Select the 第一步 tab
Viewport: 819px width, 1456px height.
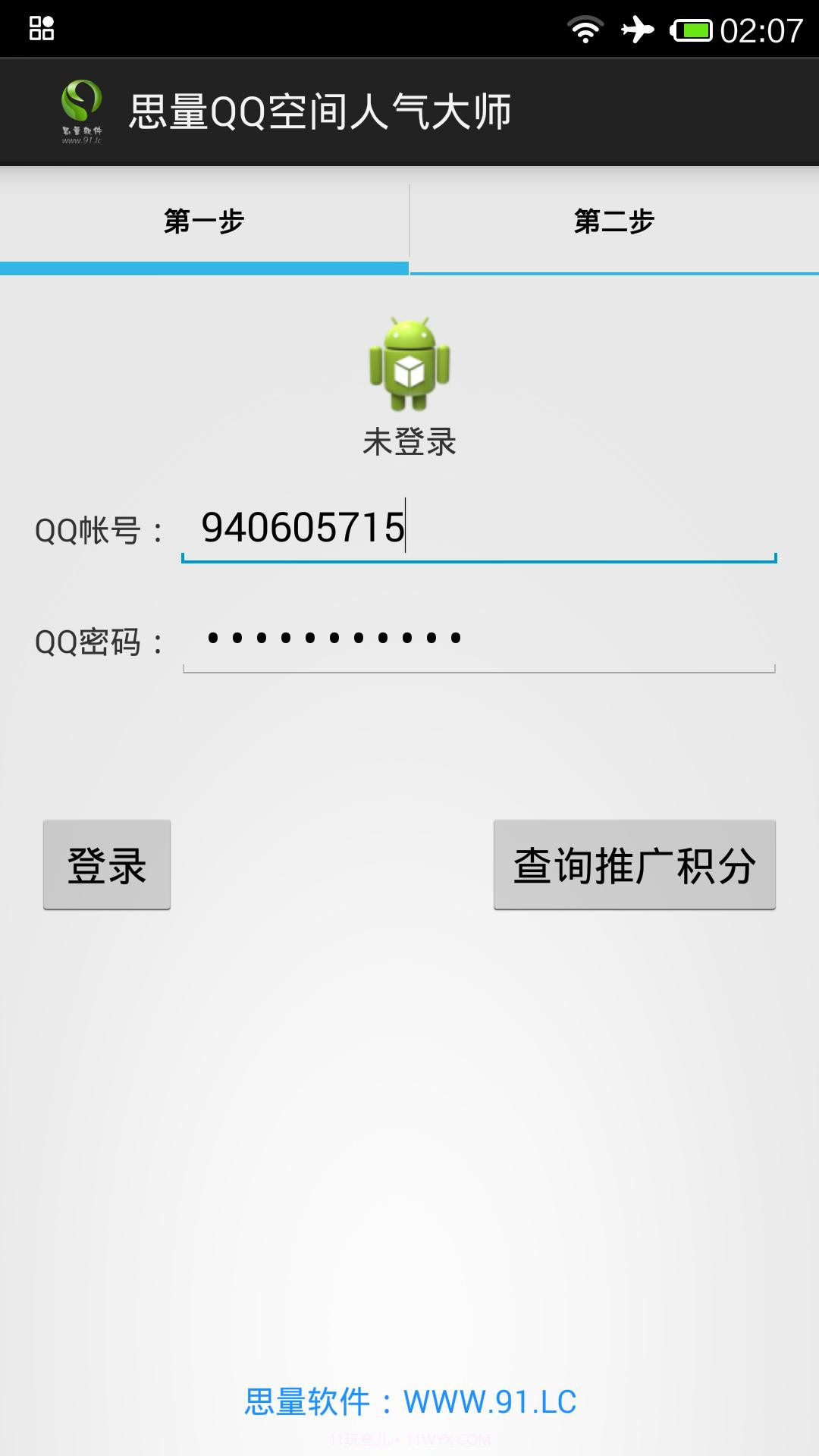205,221
